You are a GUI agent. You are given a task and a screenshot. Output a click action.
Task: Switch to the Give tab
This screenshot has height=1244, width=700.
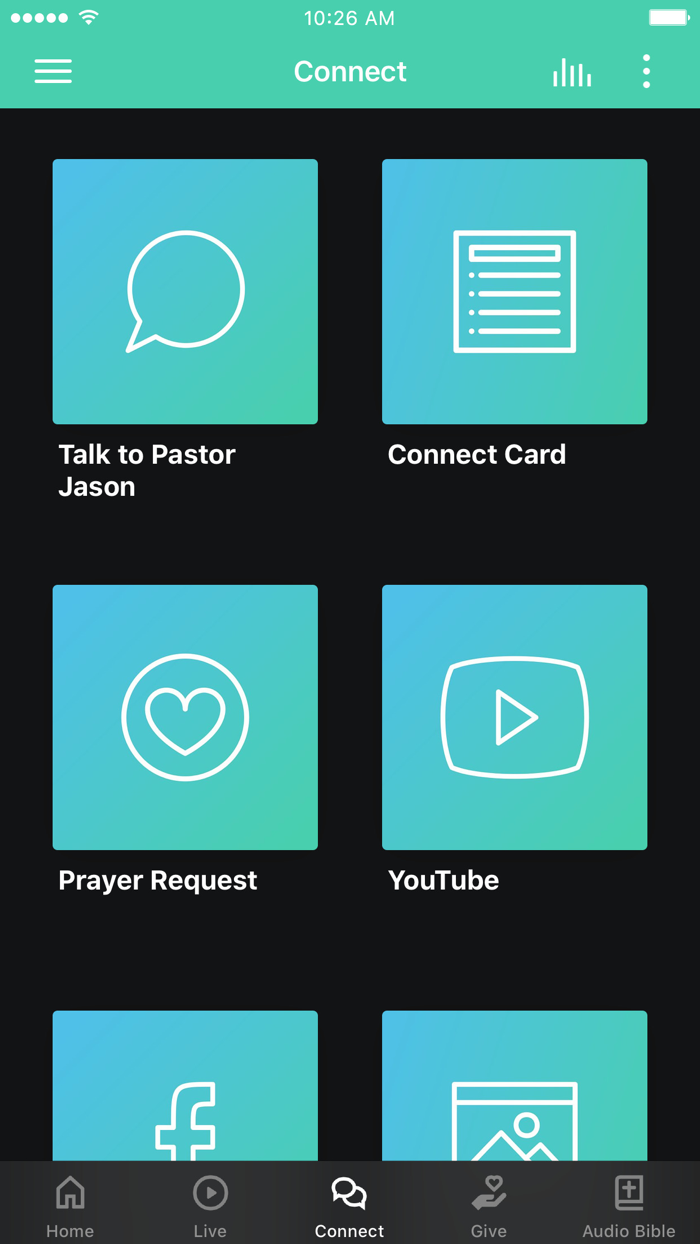[489, 1205]
